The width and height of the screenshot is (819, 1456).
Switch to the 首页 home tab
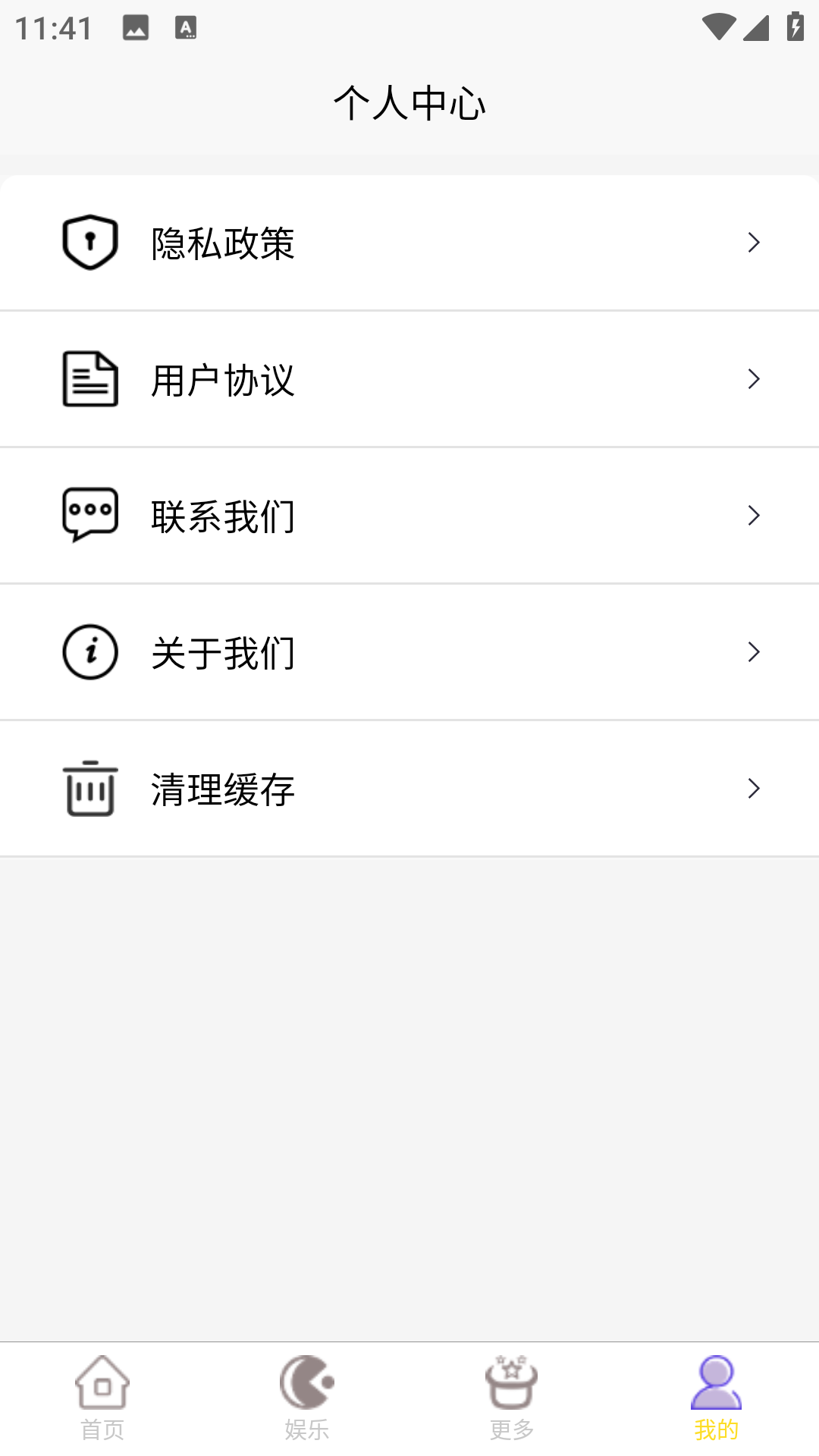pos(102,1398)
